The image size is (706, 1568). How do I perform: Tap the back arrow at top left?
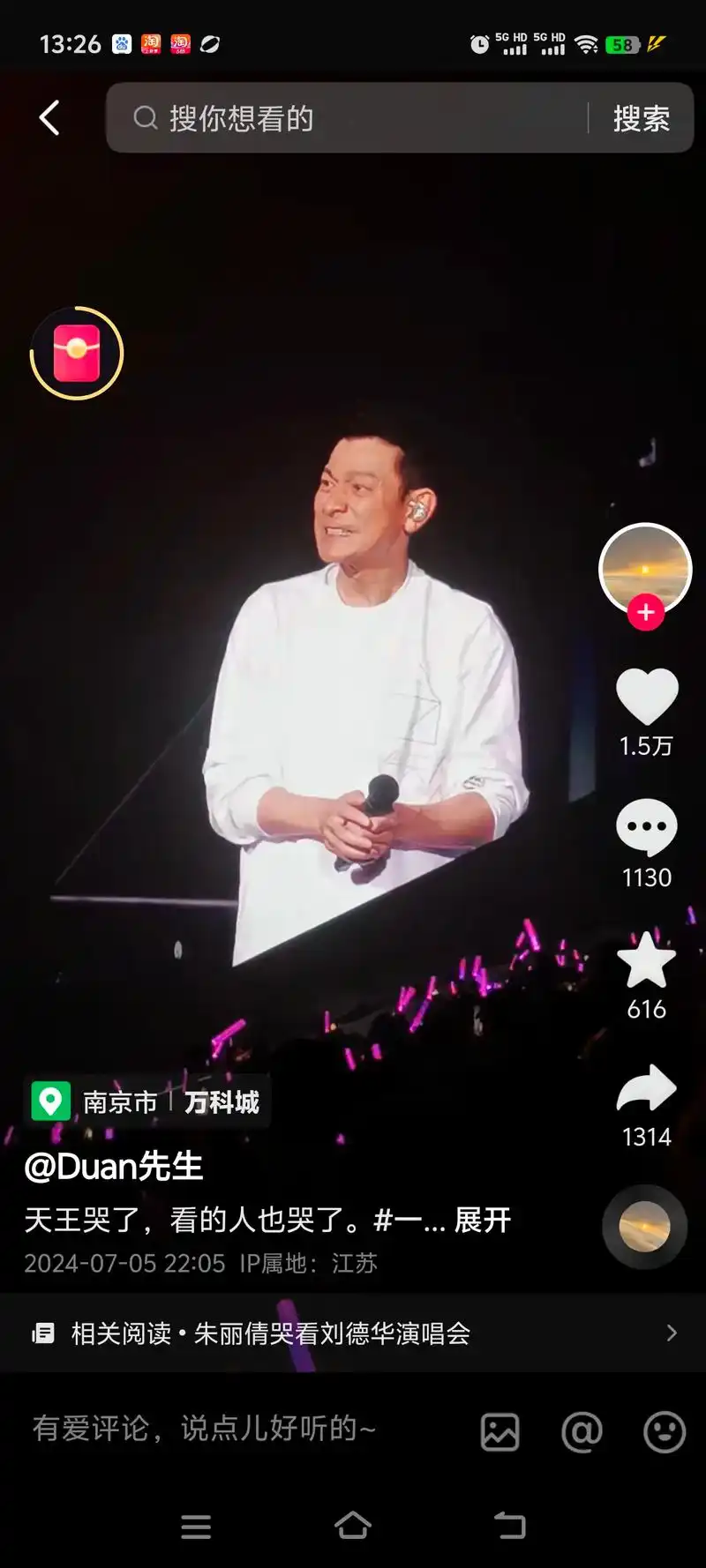pyautogui.click(x=49, y=117)
